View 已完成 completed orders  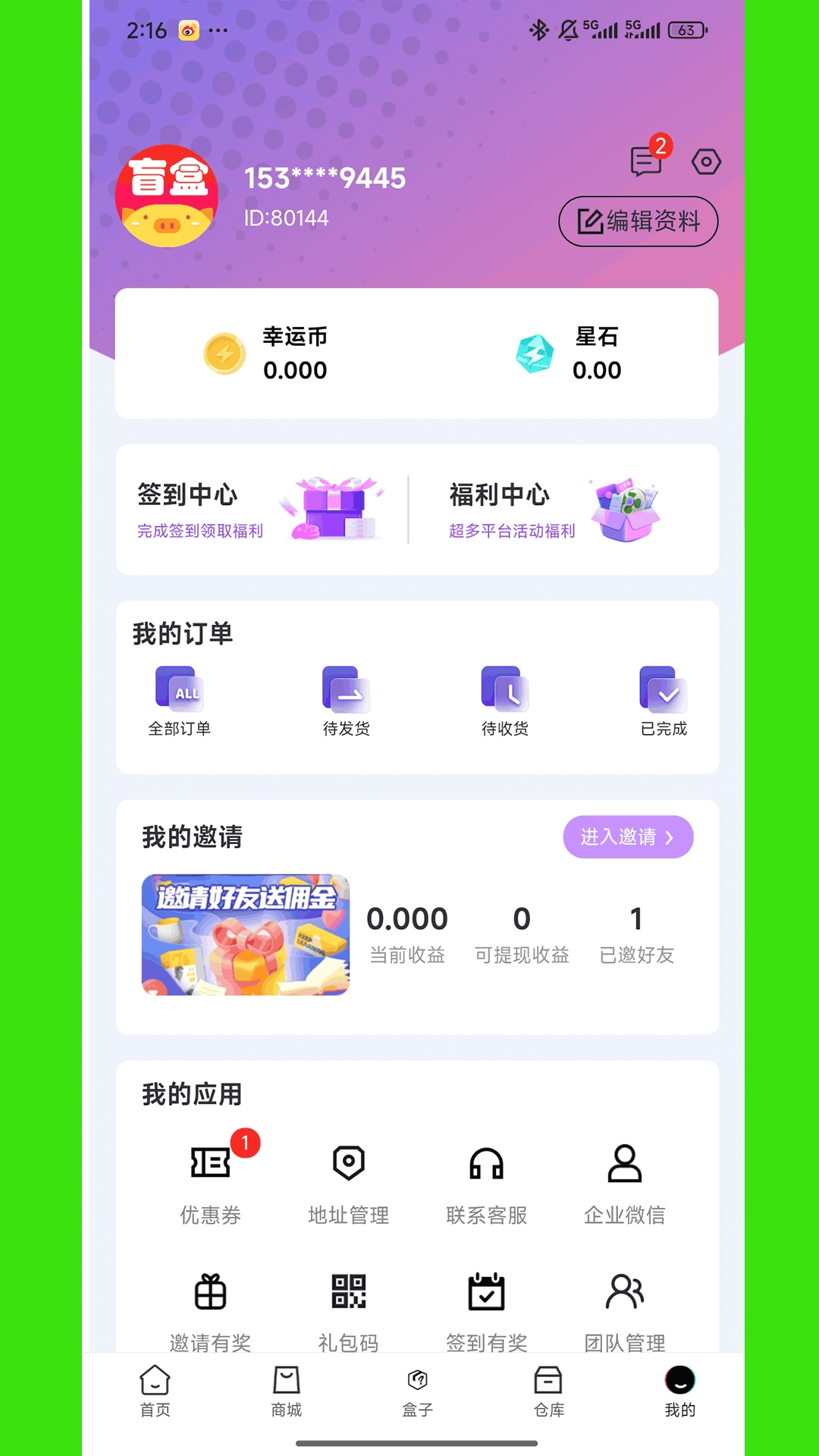pyautogui.click(x=664, y=701)
